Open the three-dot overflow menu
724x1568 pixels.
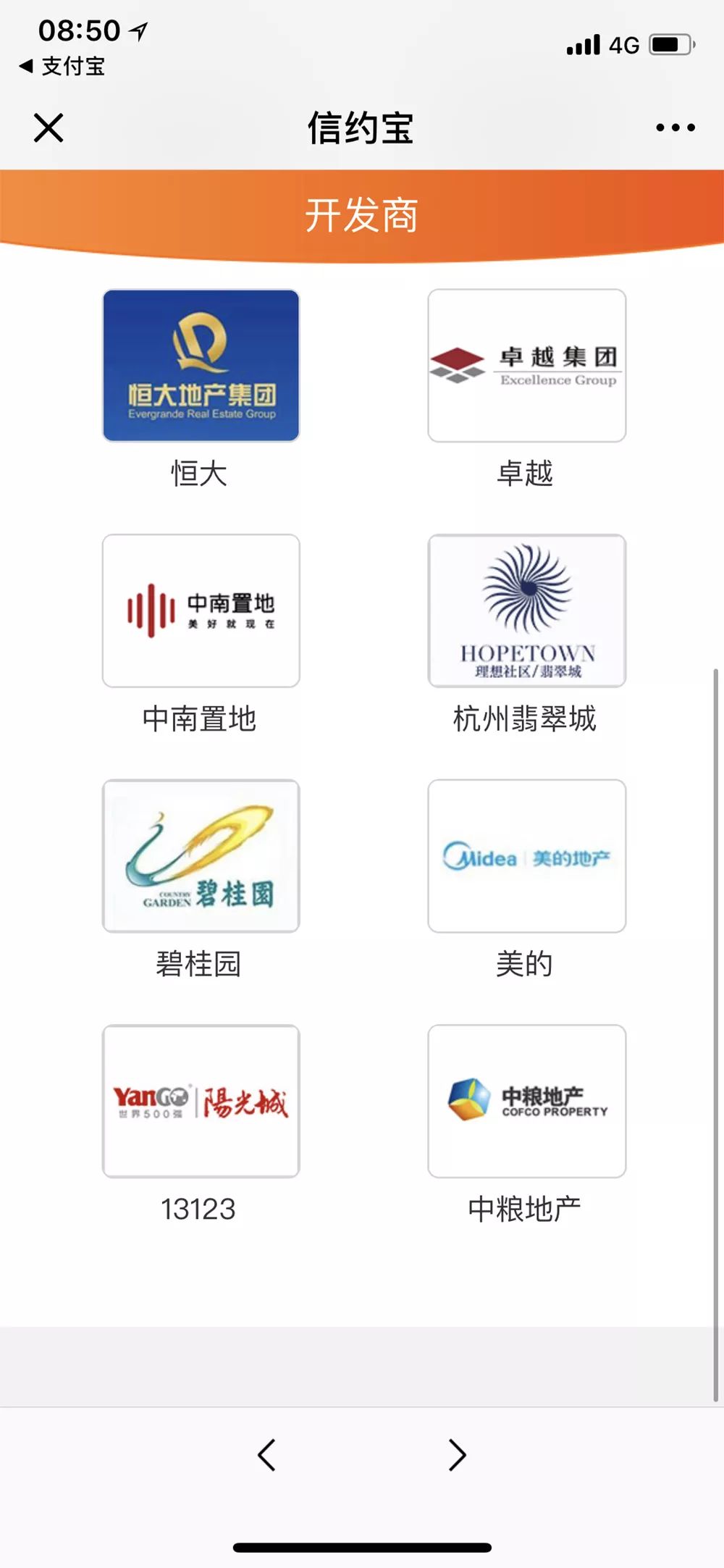click(675, 128)
